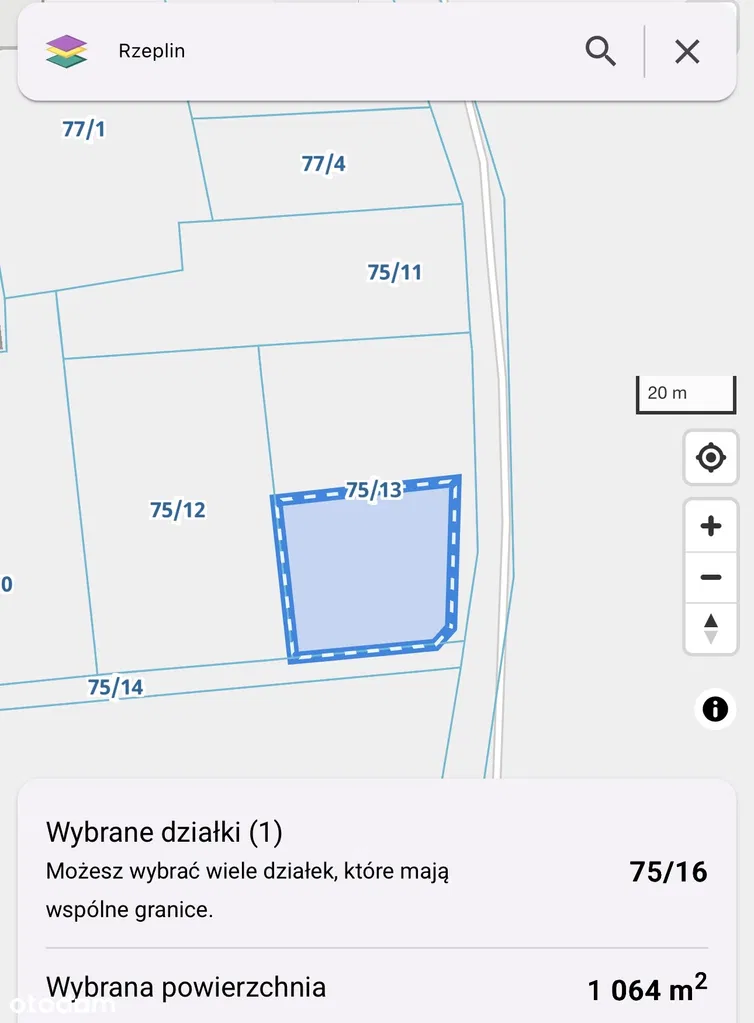Zoom in with the plus button
This screenshot has width=754, height=1023.
click(711, 526)
